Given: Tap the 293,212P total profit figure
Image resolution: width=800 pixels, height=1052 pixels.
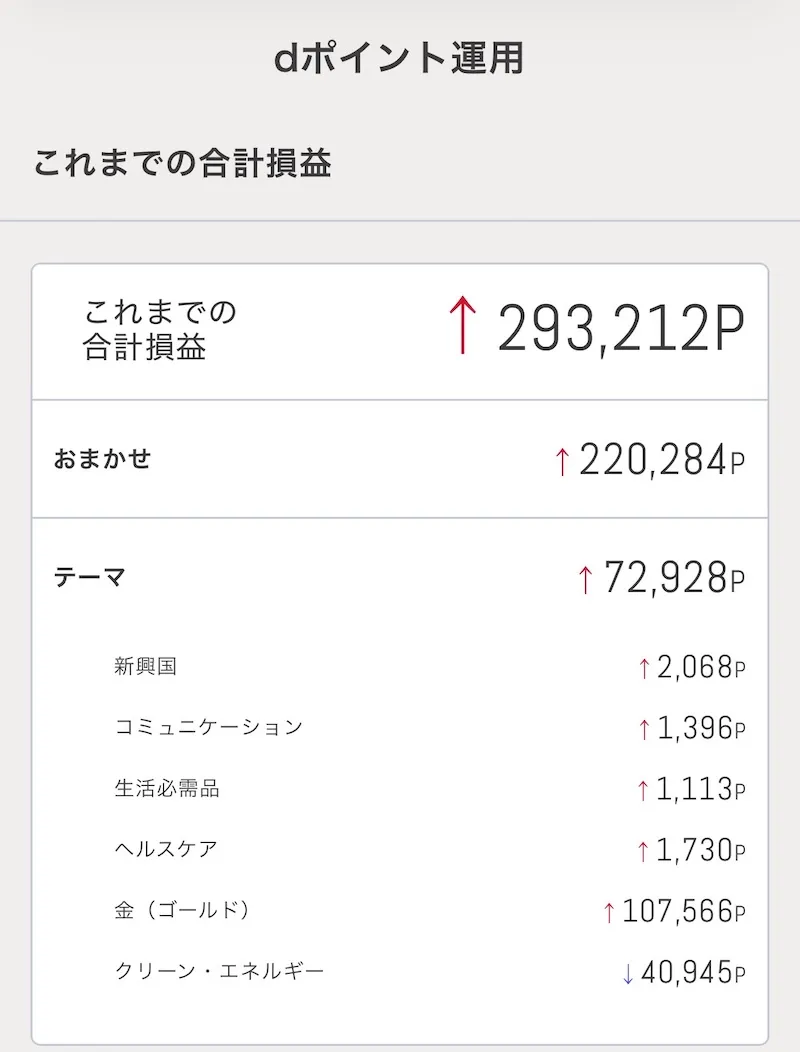Looking at the screenshot, I should coord(620,325).
